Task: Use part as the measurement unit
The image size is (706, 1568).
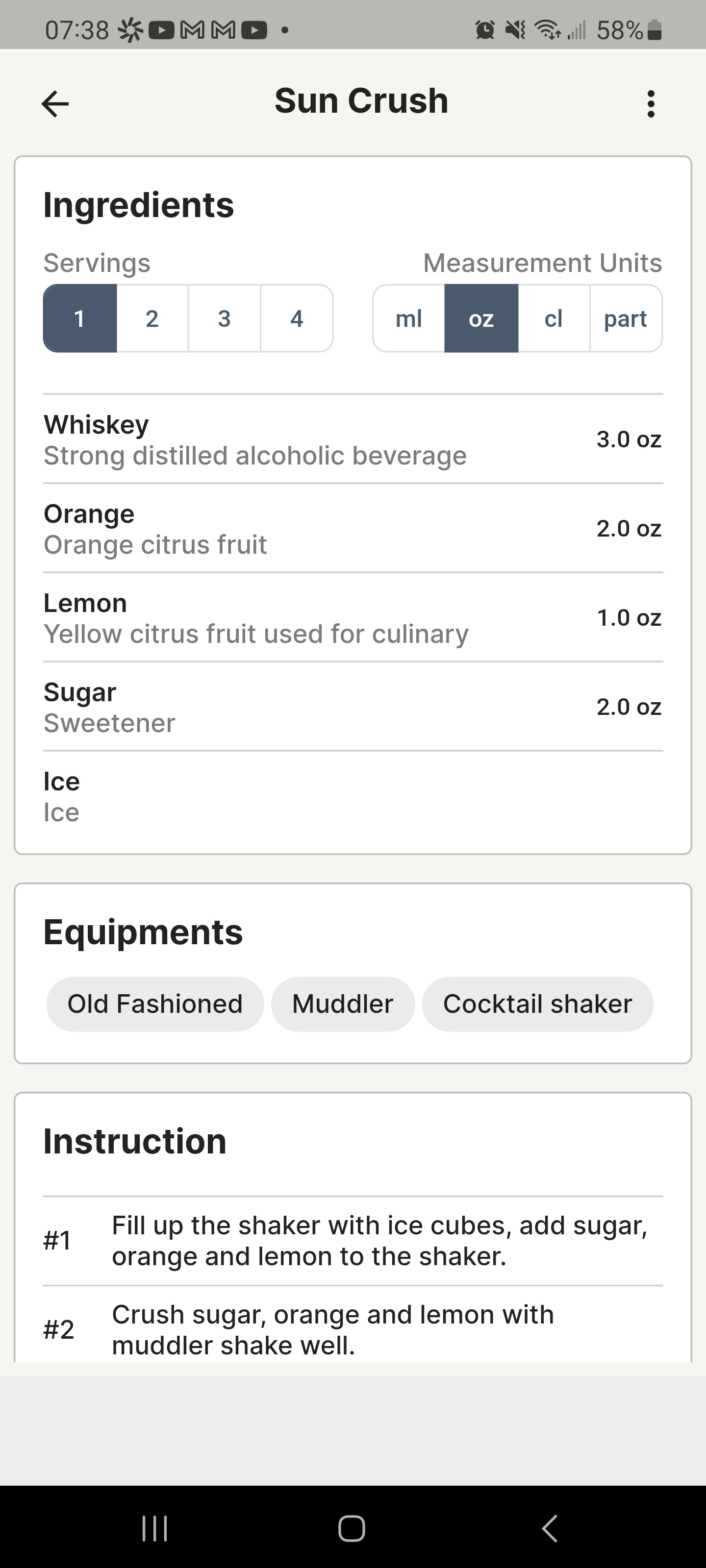Action: point(626,318)
